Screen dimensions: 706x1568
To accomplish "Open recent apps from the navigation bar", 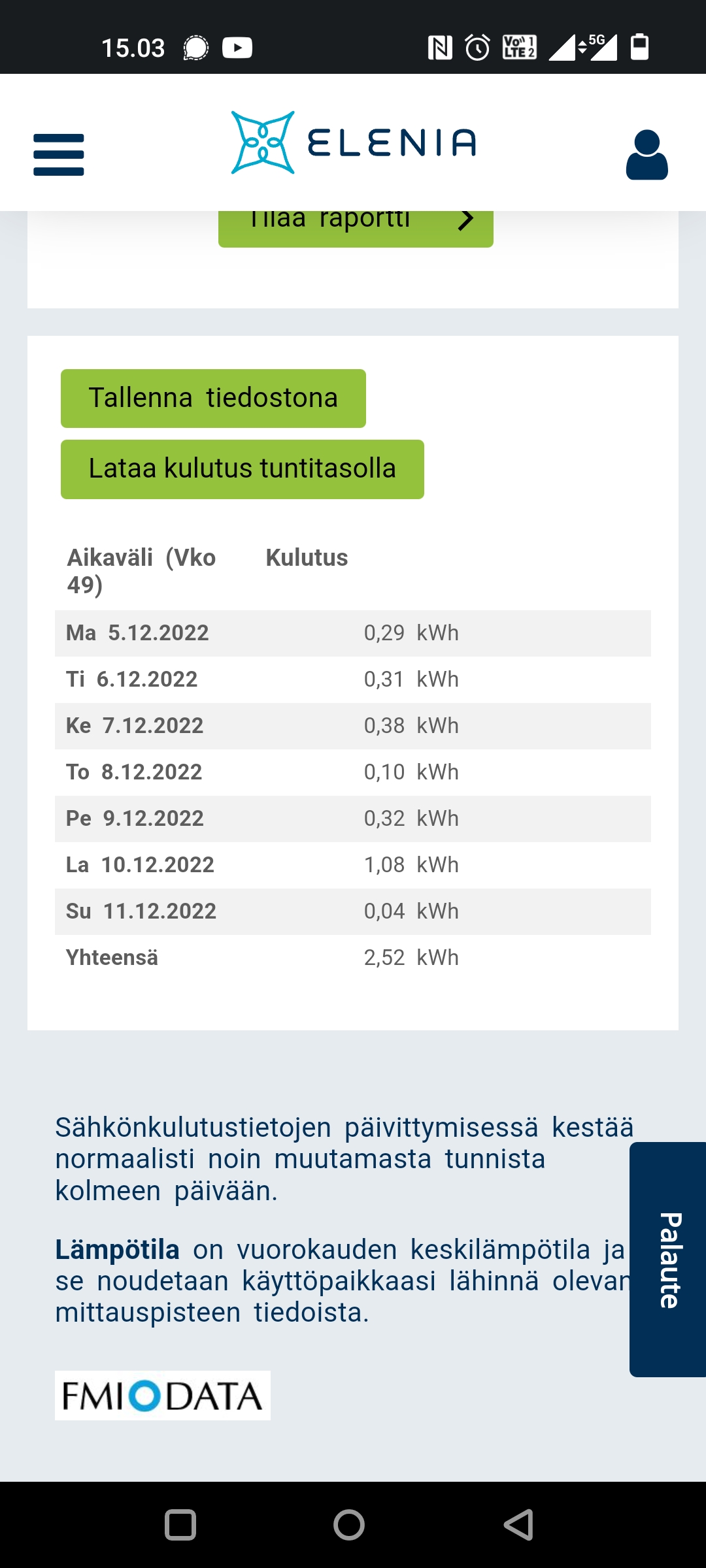I will click(x=180, y=1525).
